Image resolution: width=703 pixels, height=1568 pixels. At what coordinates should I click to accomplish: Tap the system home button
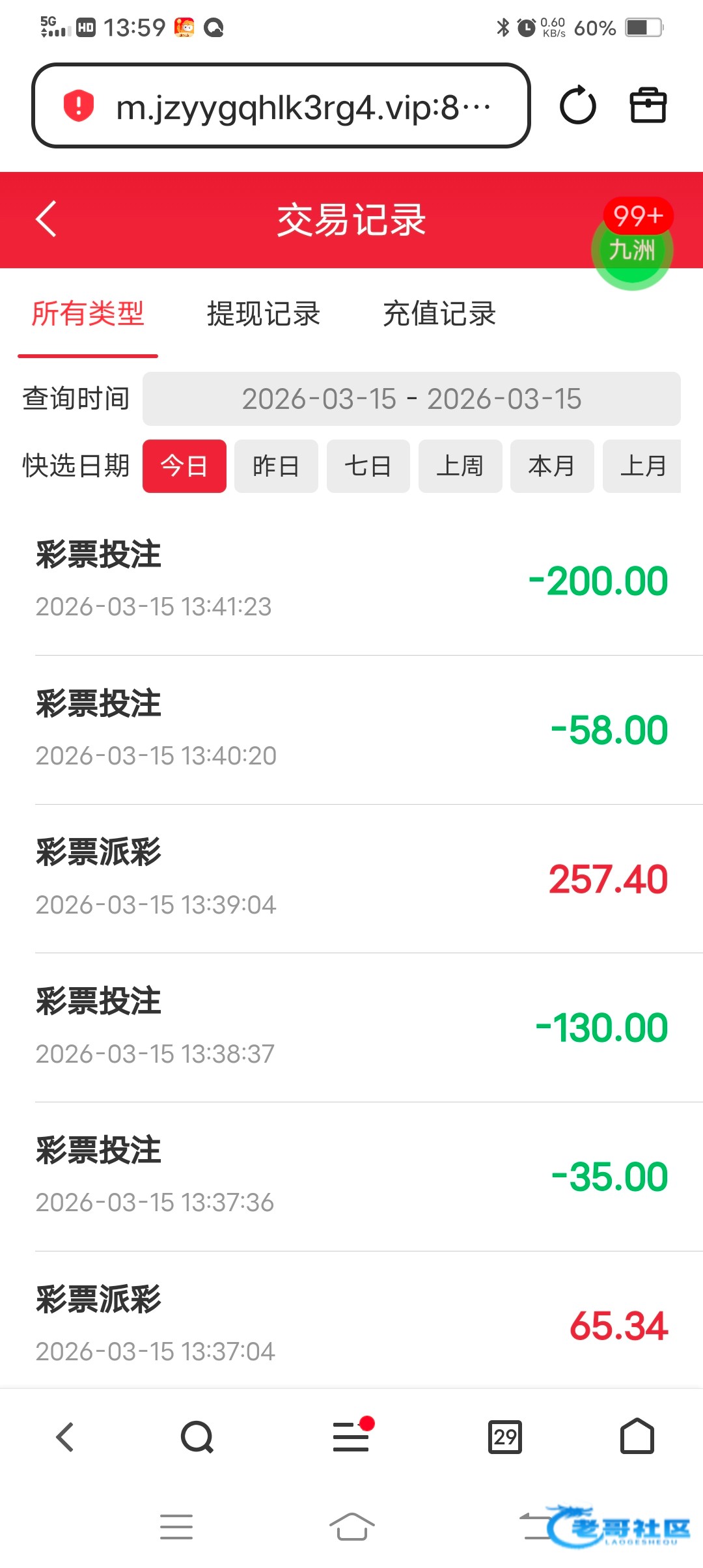tap(351, 1527)
